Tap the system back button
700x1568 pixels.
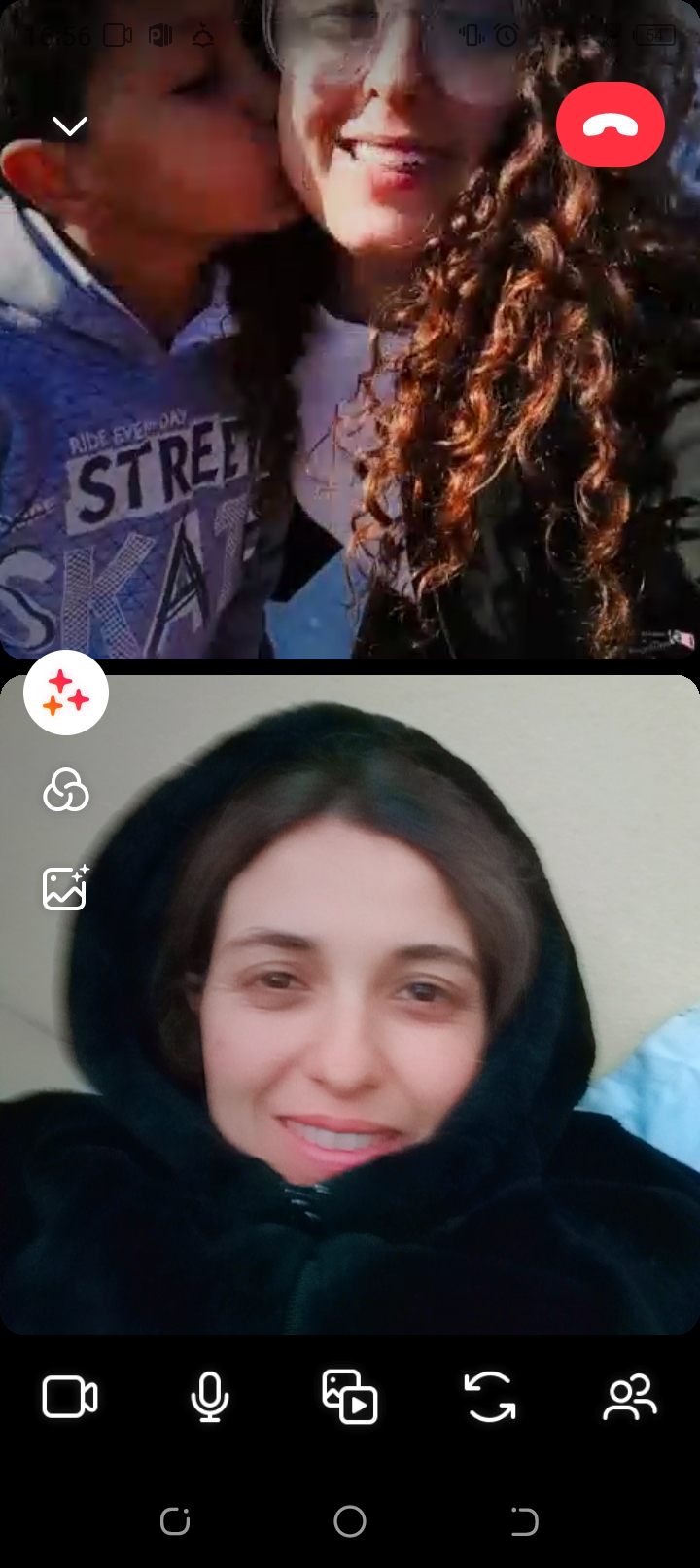point(524,1521)
